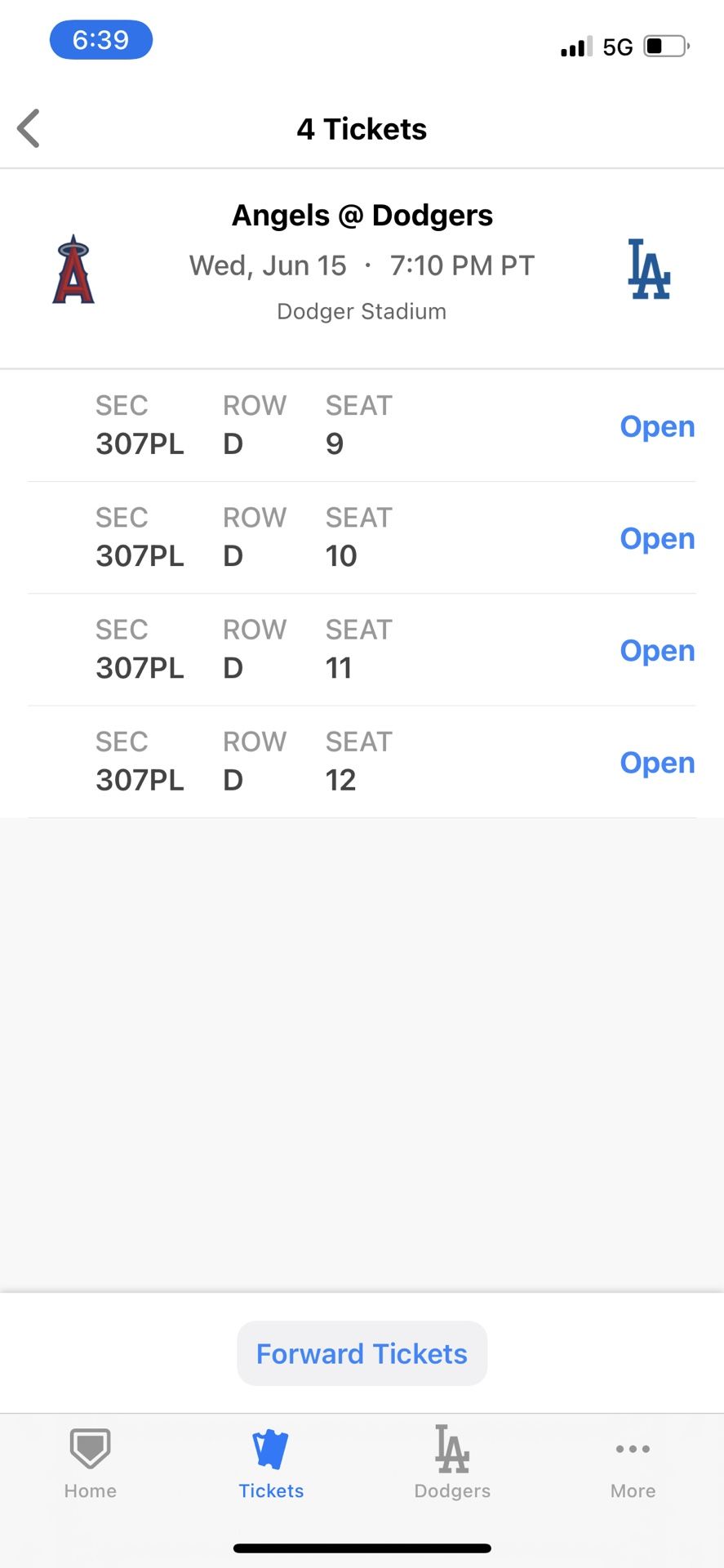
Task: Tap the Forward Tickets button
Action: click(362, 1353)
